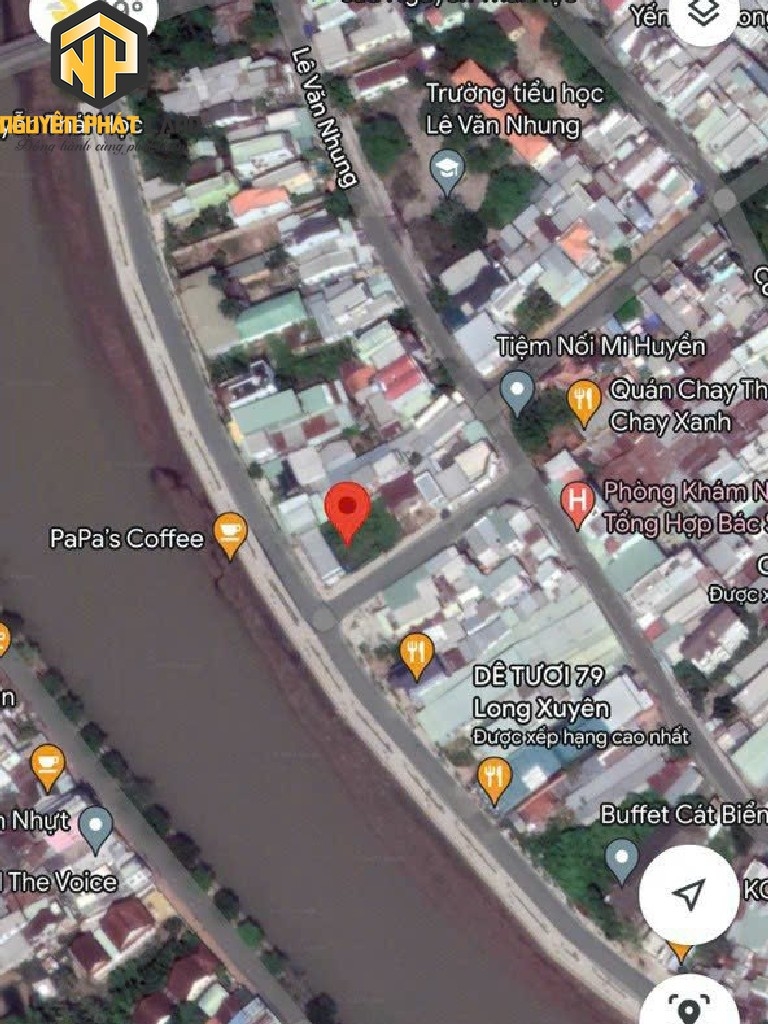View Trường tiểu học Lê Văn Nhung marker
This screenshot has width=768, height=1024.
pos(447,170)
